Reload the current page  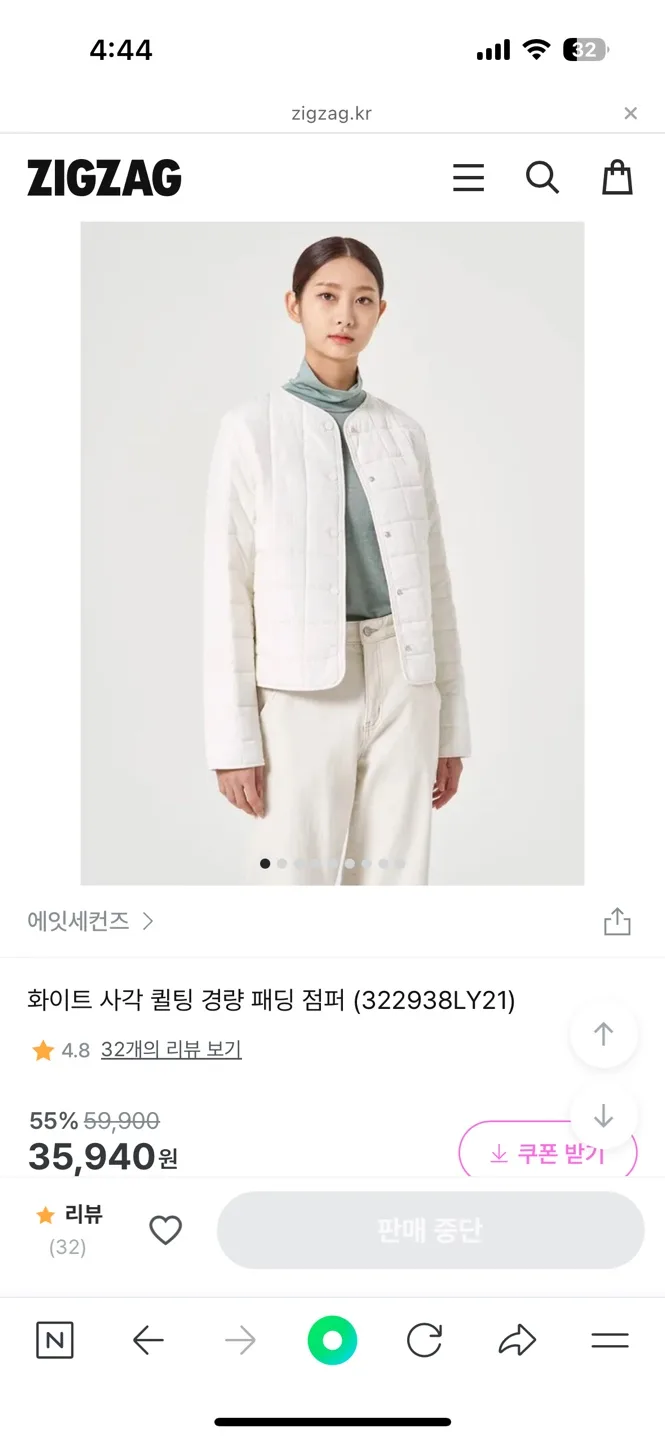424,1340
